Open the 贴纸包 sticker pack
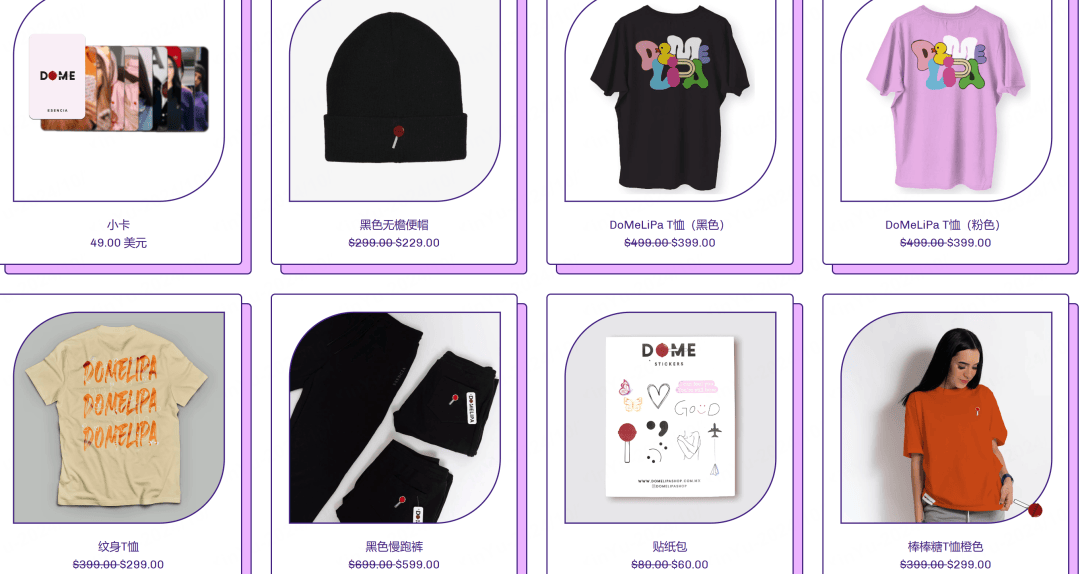Screen dimensions: 1080x574 [670, 418]
